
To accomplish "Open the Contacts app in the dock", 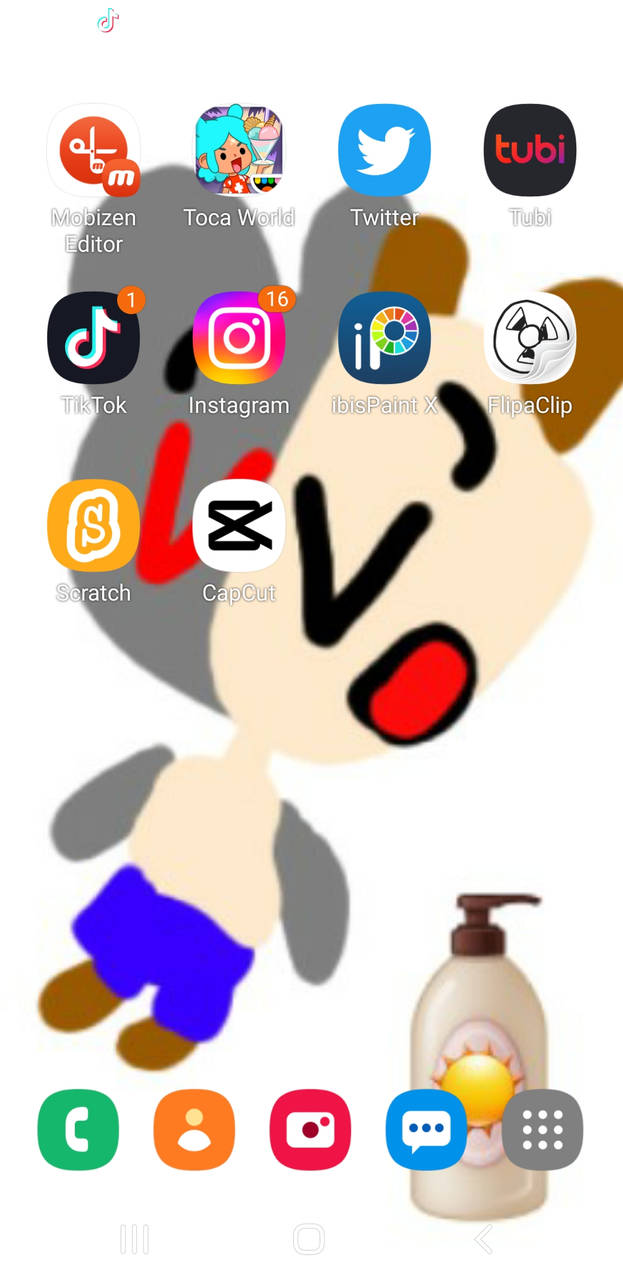I will click(x=194, y=1130).
